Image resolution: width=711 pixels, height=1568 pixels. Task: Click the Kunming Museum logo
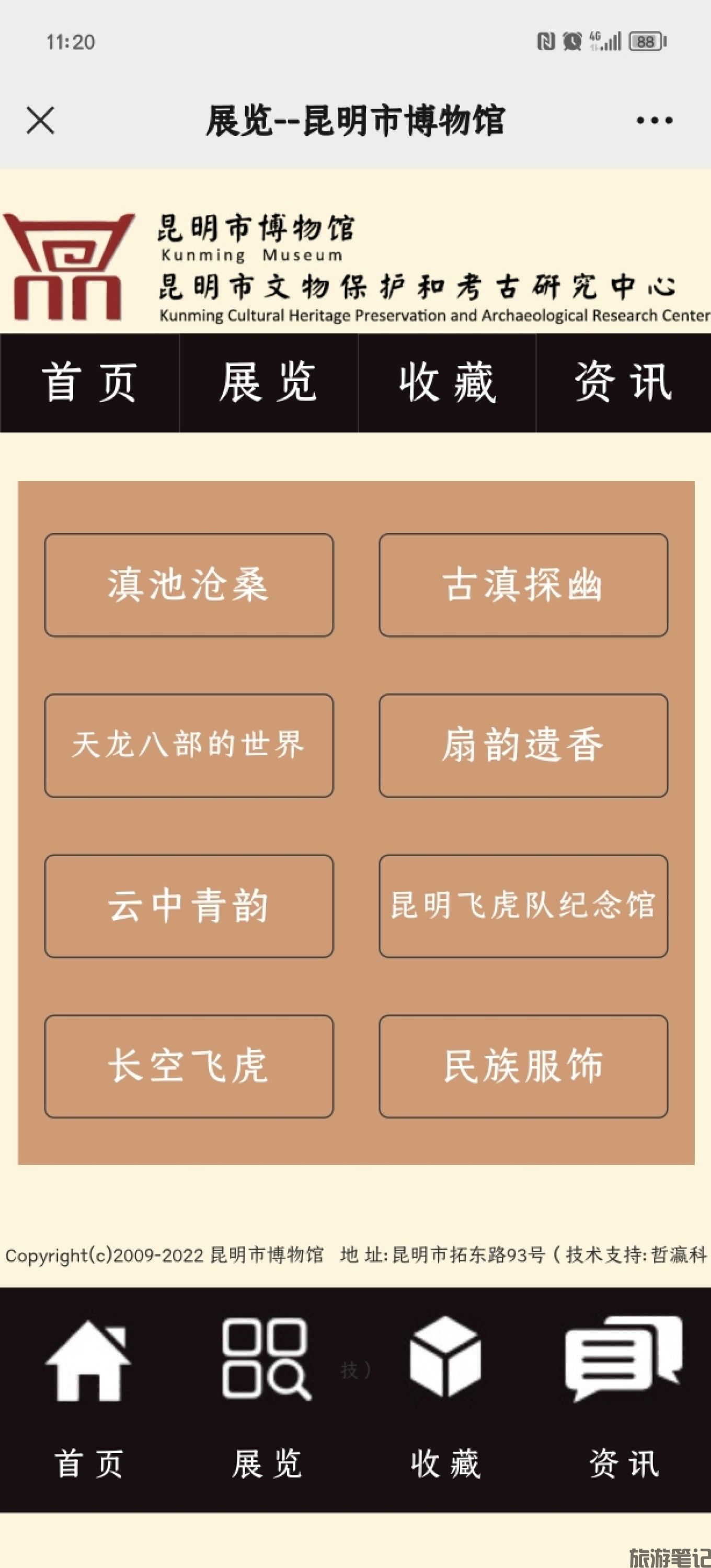(x=70, y=268)
